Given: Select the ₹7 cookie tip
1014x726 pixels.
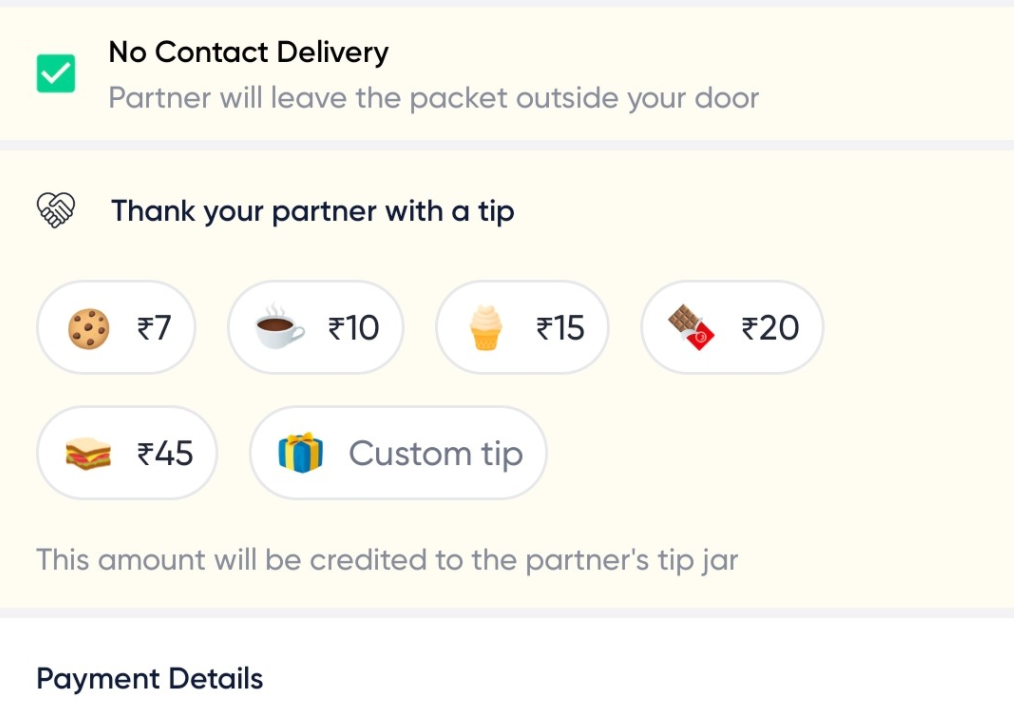Looking at the screenshot, I should [116, 328].
